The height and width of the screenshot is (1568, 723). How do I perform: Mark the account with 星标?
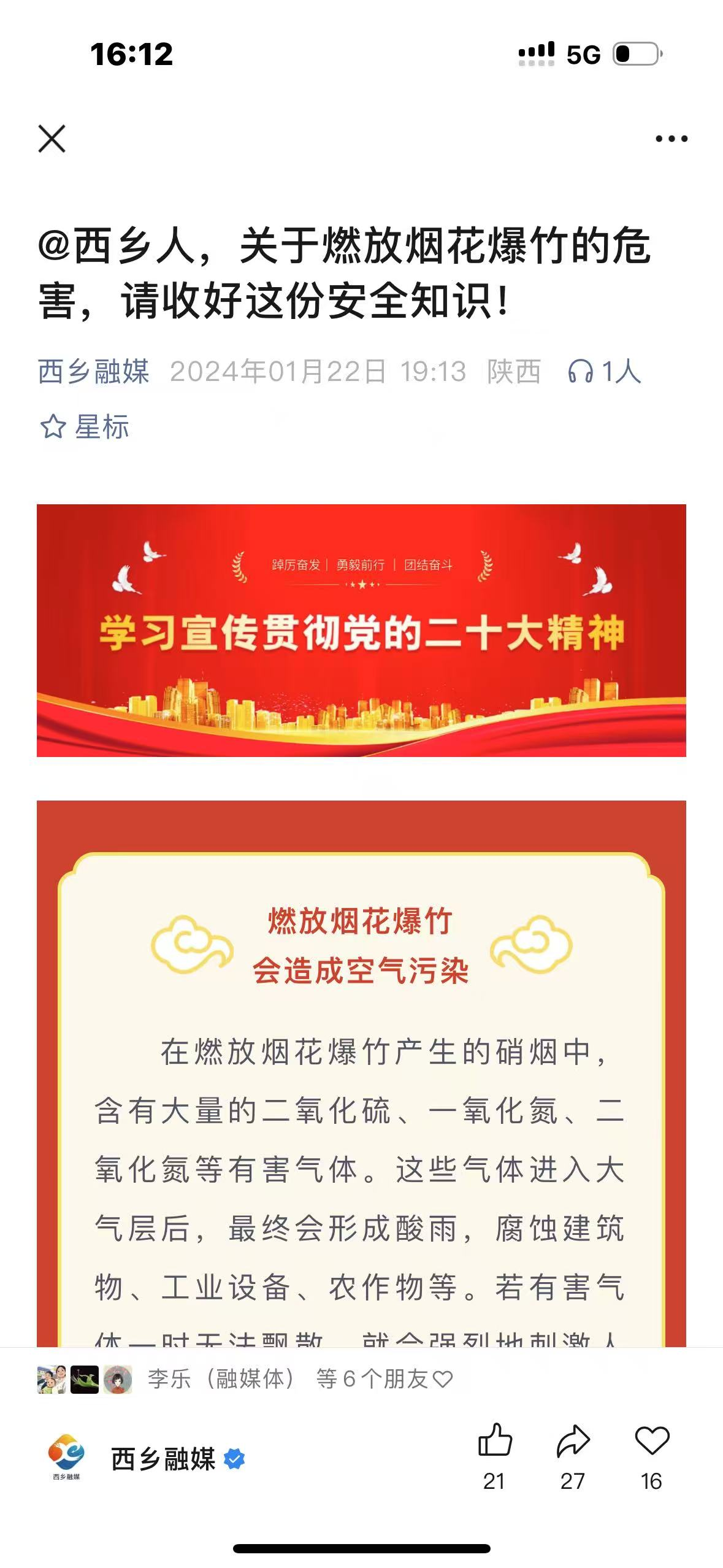click(x=85, y=427)
